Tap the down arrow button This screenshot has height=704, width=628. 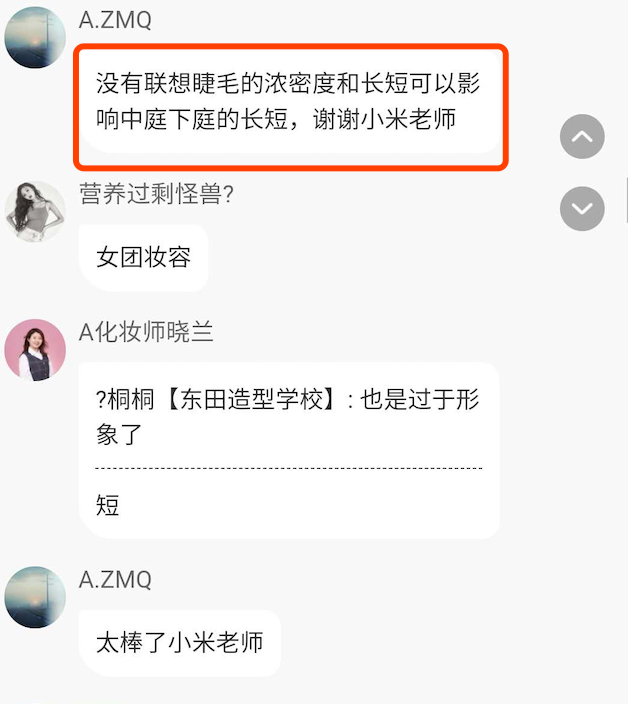click(582, 209)
